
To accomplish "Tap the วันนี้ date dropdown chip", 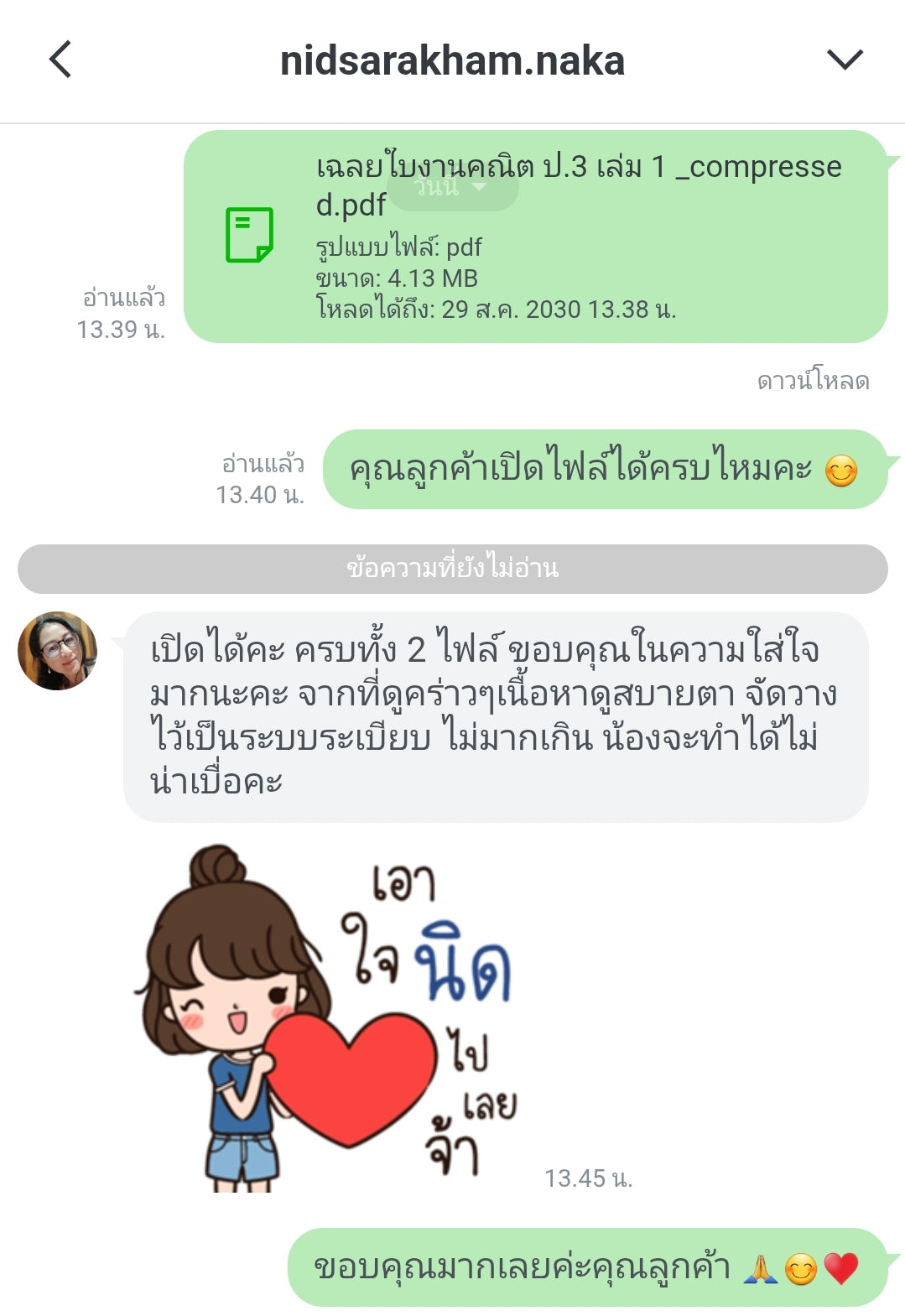I will (x=451, y=186).
